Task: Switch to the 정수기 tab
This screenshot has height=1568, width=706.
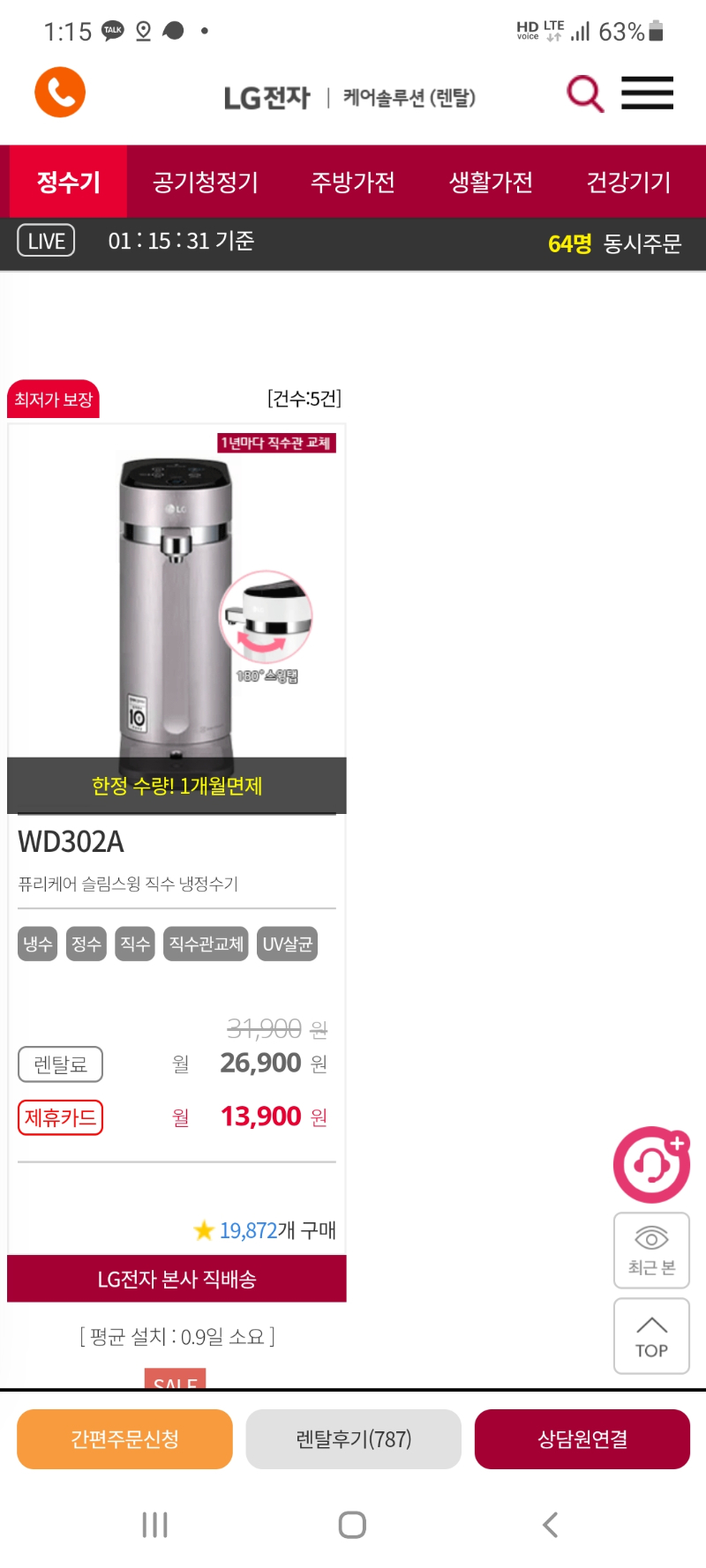Action: (x=69, y=183)
